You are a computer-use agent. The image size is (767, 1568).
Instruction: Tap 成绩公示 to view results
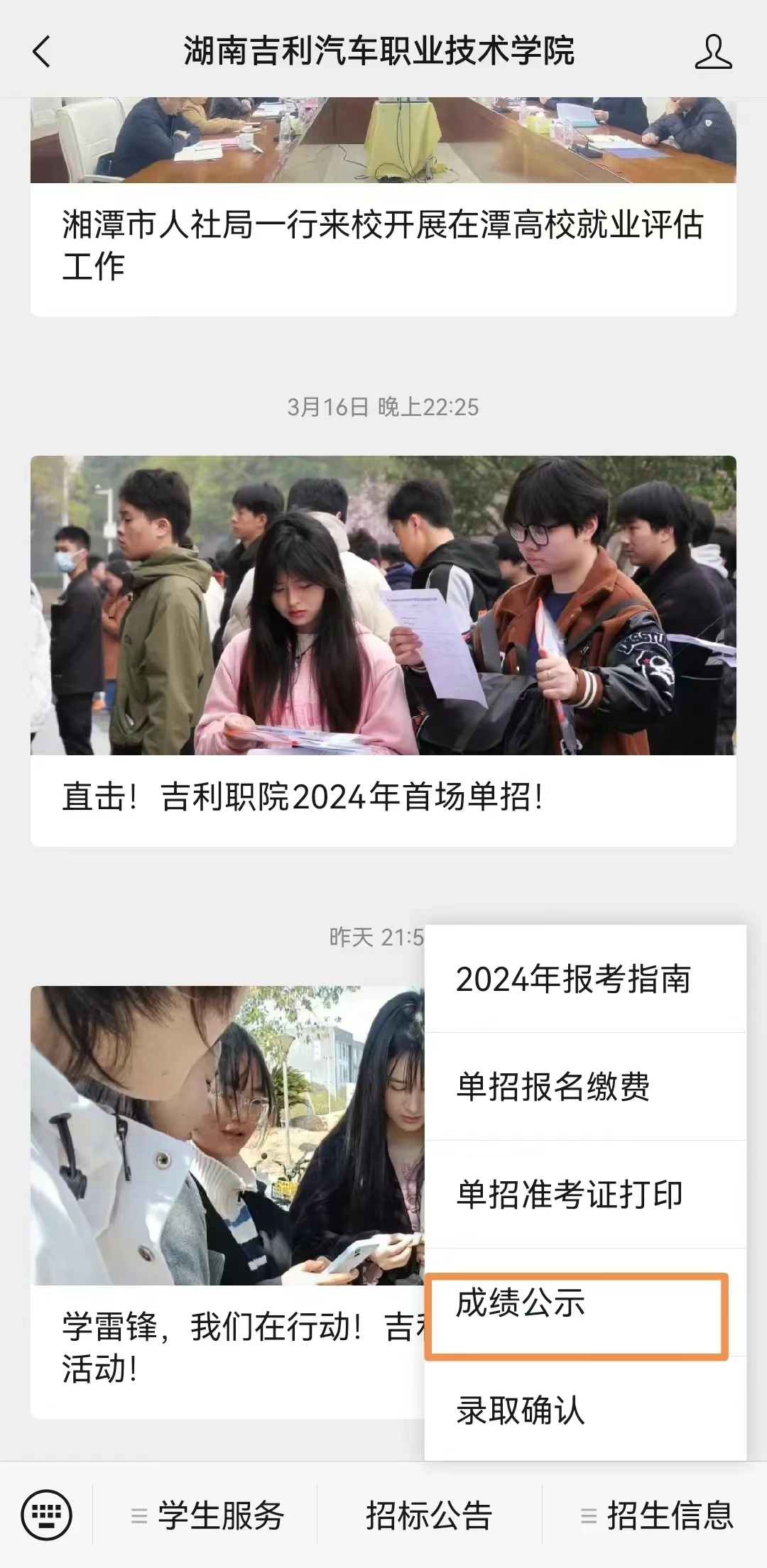(x=521, y=1303)
